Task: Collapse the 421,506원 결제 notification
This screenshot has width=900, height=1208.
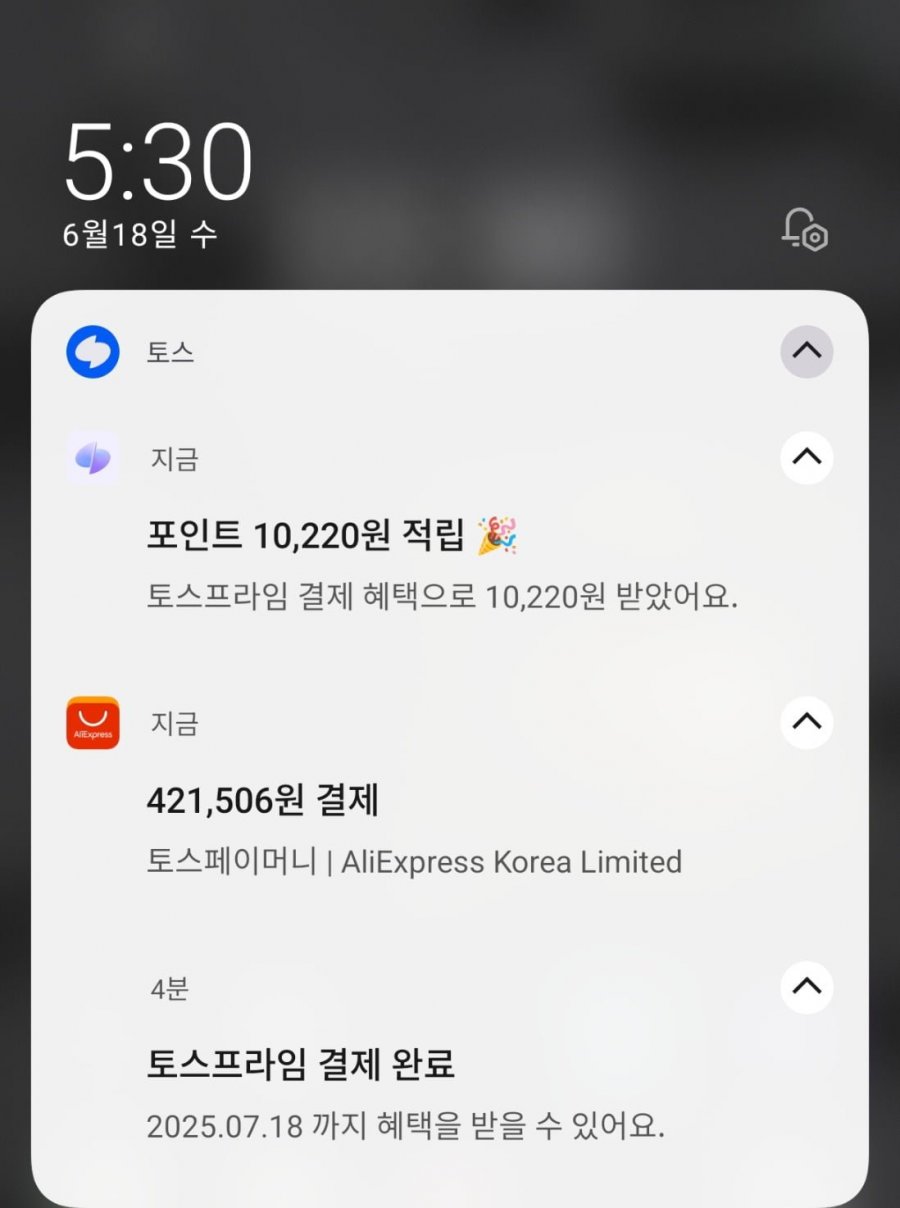Action: [806, 722]
